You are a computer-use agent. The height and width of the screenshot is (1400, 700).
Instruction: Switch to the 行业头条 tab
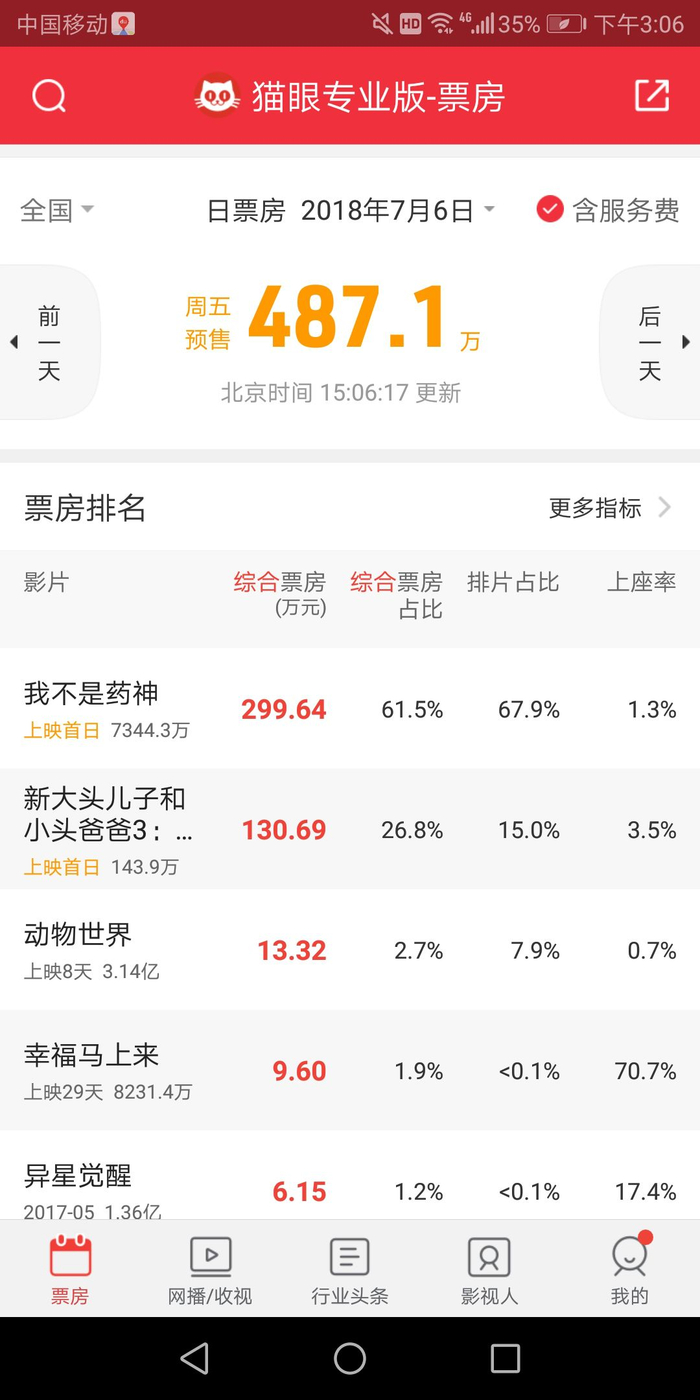350,1270
